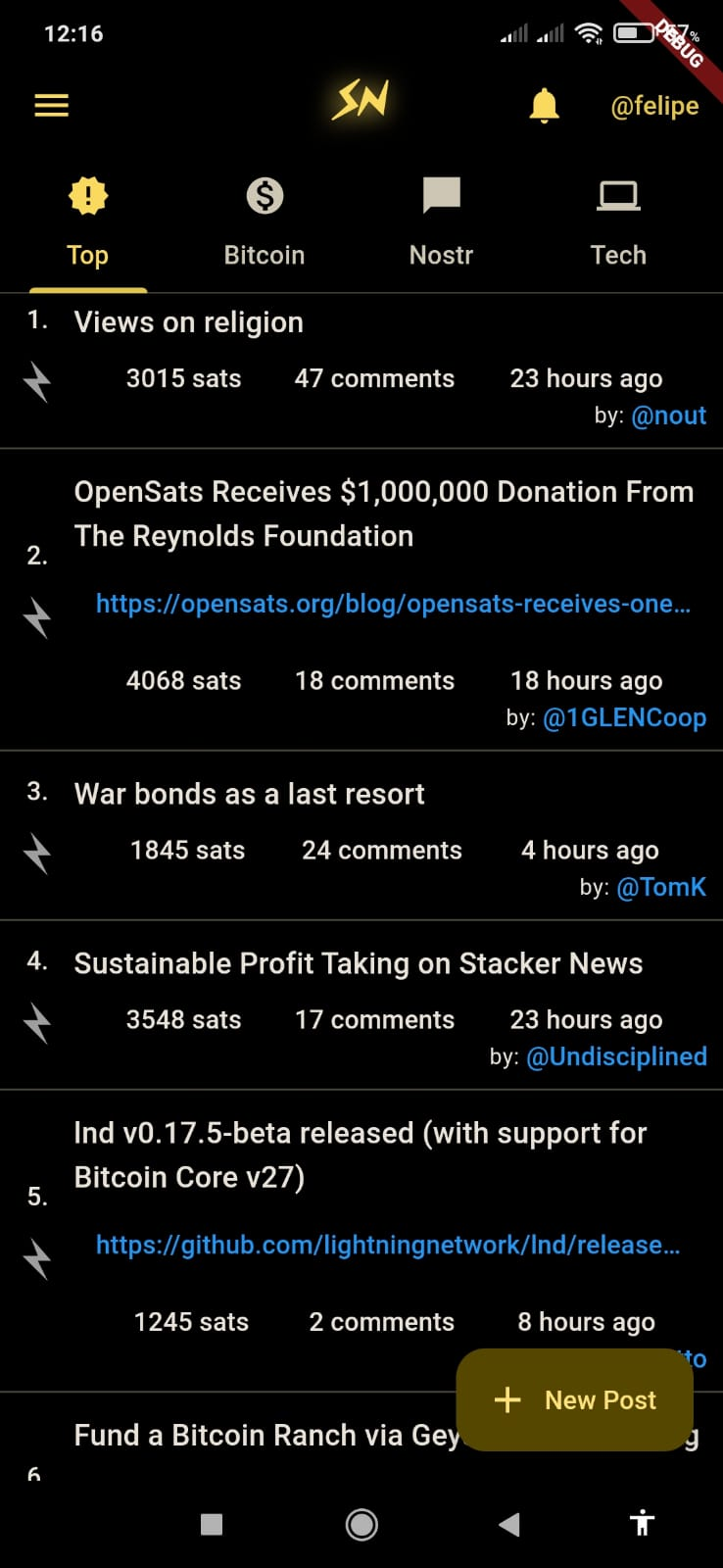Open the opensats.org blog link
Viewport: 723px width, 1568px height.
point(393,604)
